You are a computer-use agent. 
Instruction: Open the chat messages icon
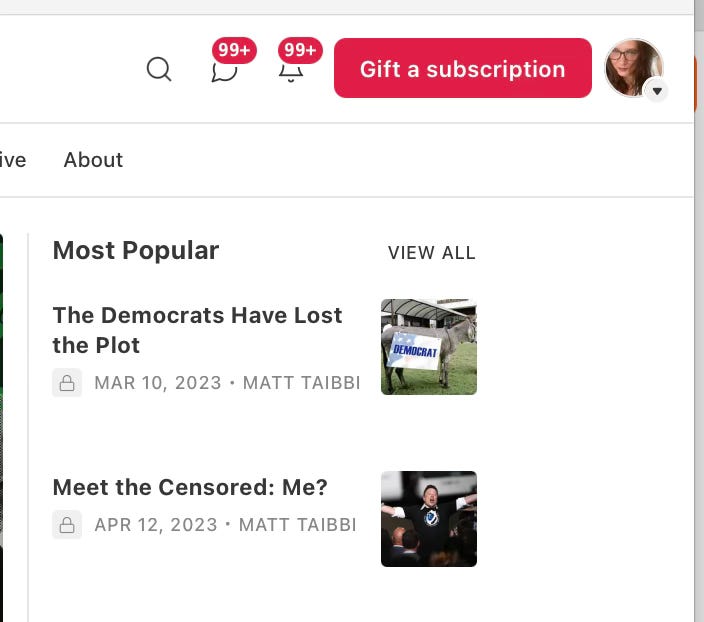tap(225, 70)
